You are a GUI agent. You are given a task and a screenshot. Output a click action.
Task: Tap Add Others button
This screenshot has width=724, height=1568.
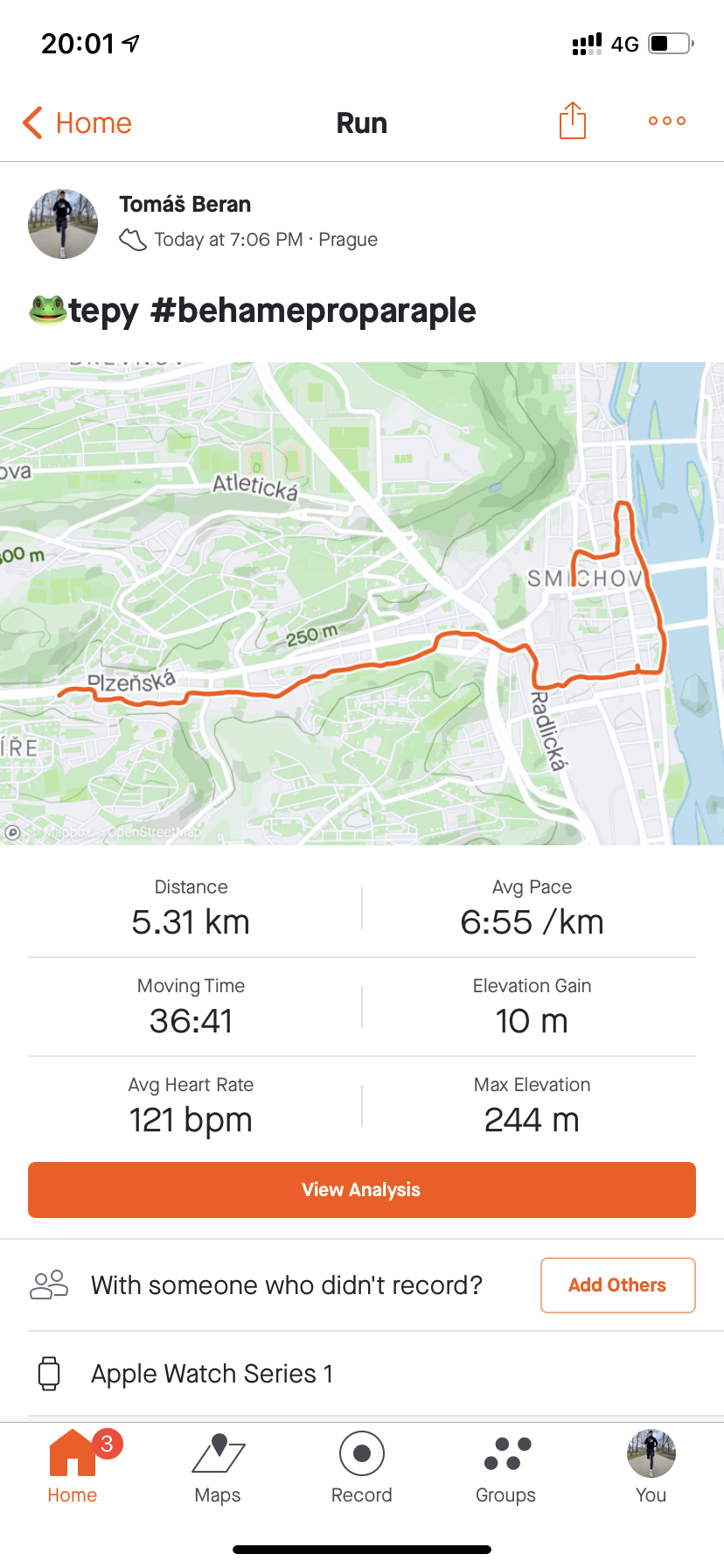618,1285
